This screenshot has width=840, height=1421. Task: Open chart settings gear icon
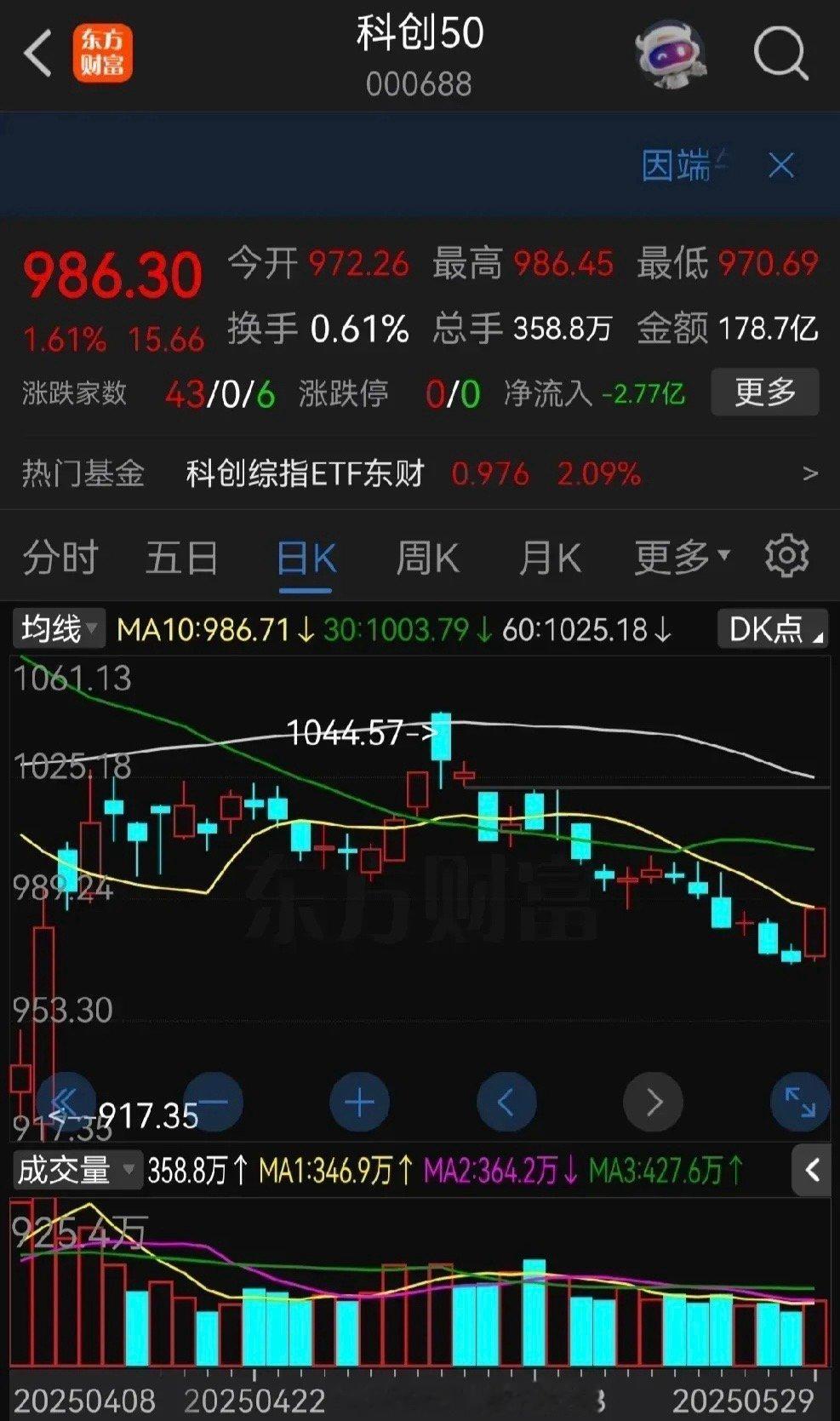tap(786, 556)
